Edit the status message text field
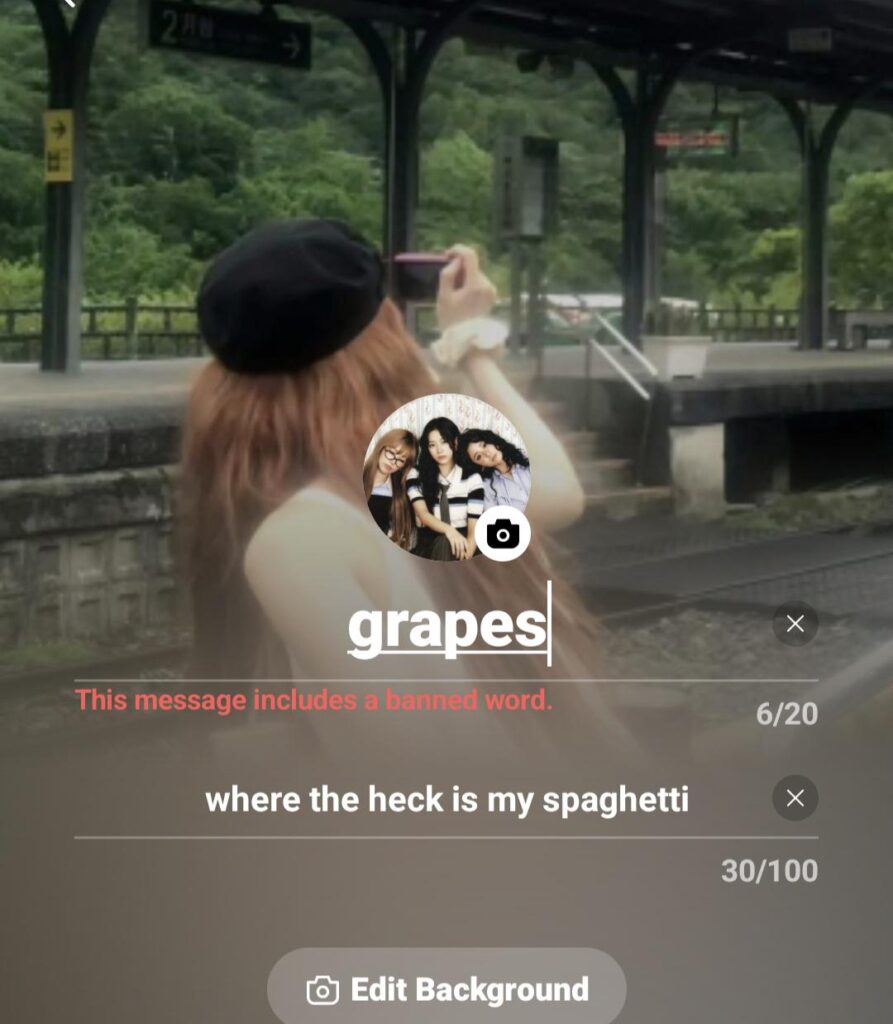893x1024 pixels. (446, 799)
